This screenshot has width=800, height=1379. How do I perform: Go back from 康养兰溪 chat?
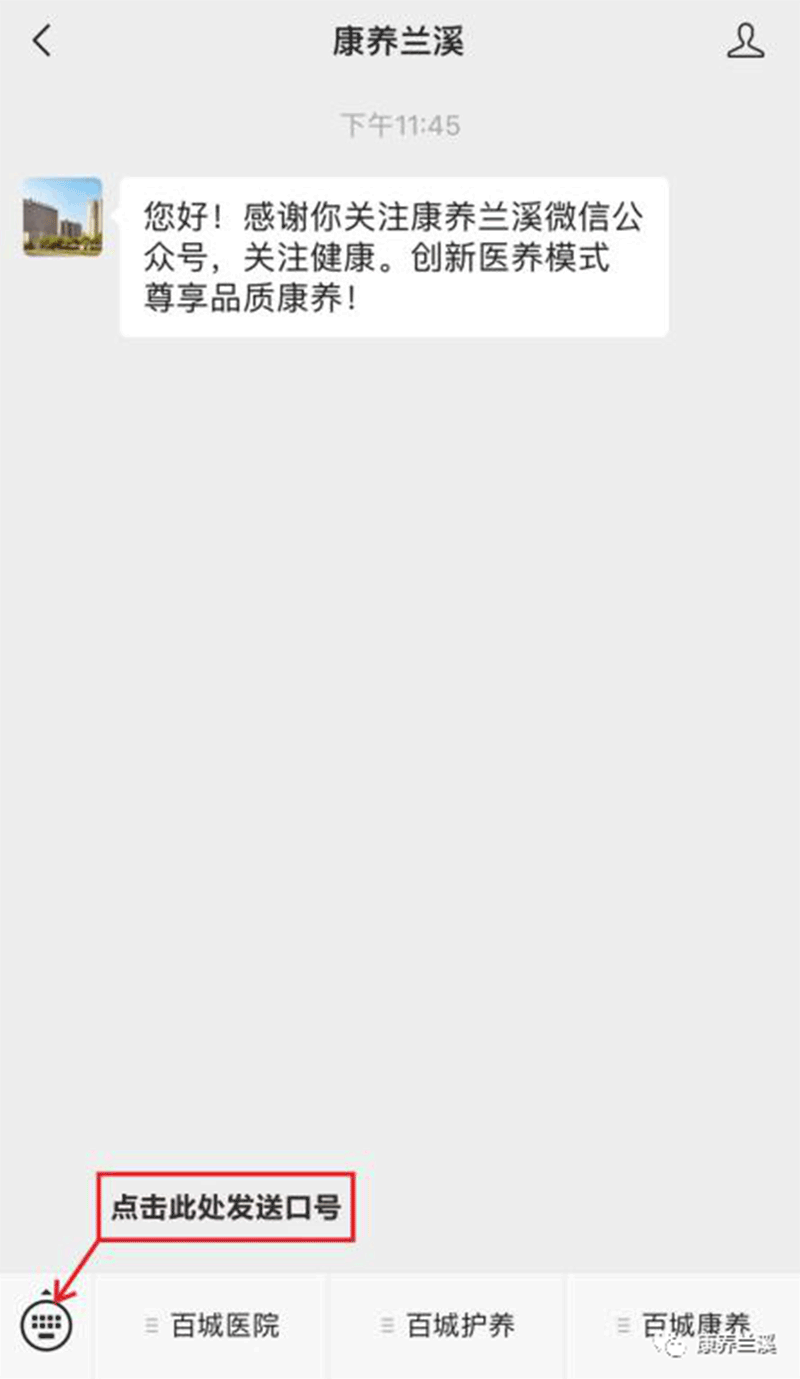click(x=42, y=42)
